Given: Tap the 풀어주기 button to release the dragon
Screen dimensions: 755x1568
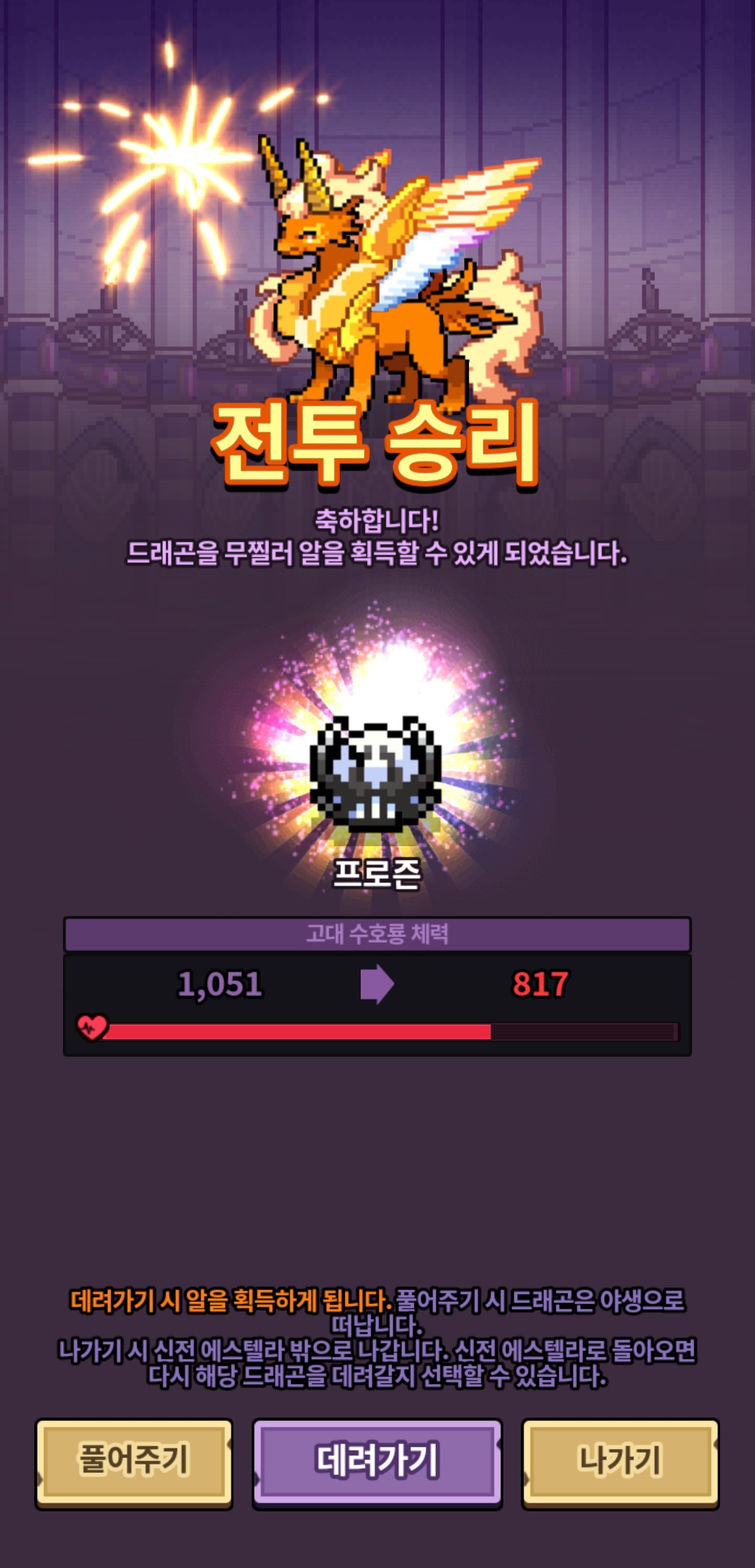Looking at the screenshot, I should tap(134, 1462).
